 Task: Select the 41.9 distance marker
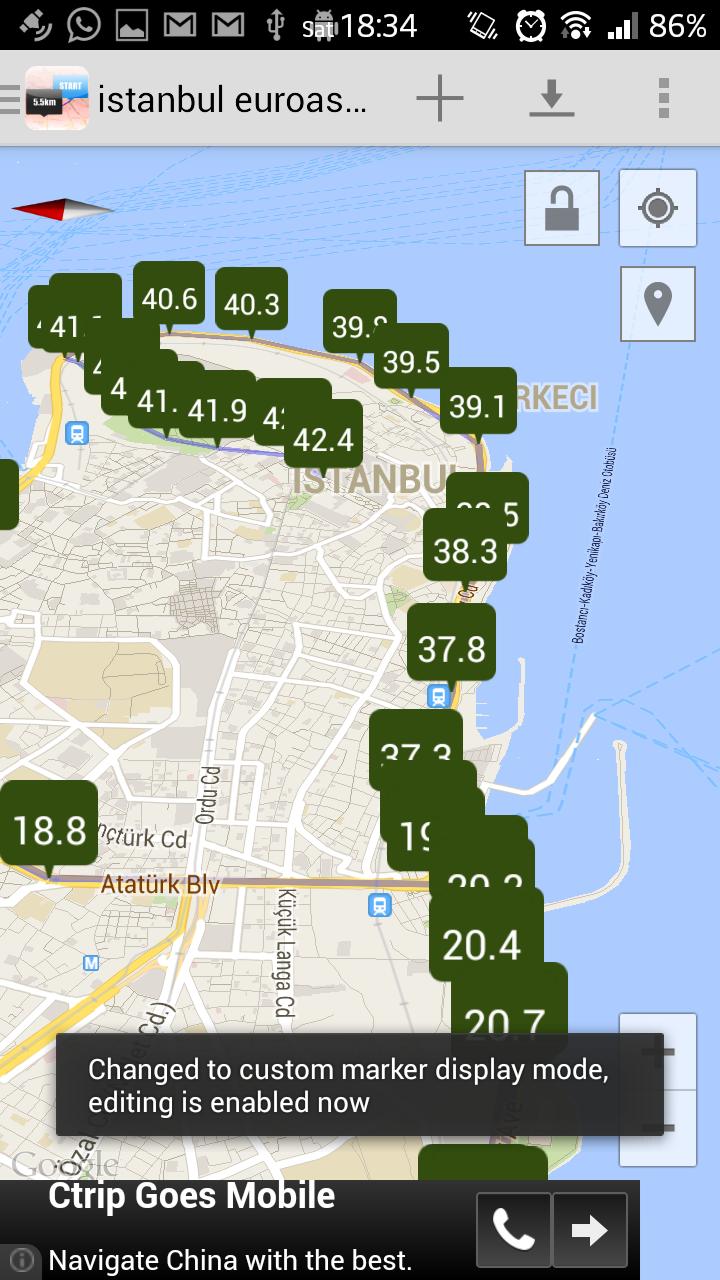(x=217, y=408)
